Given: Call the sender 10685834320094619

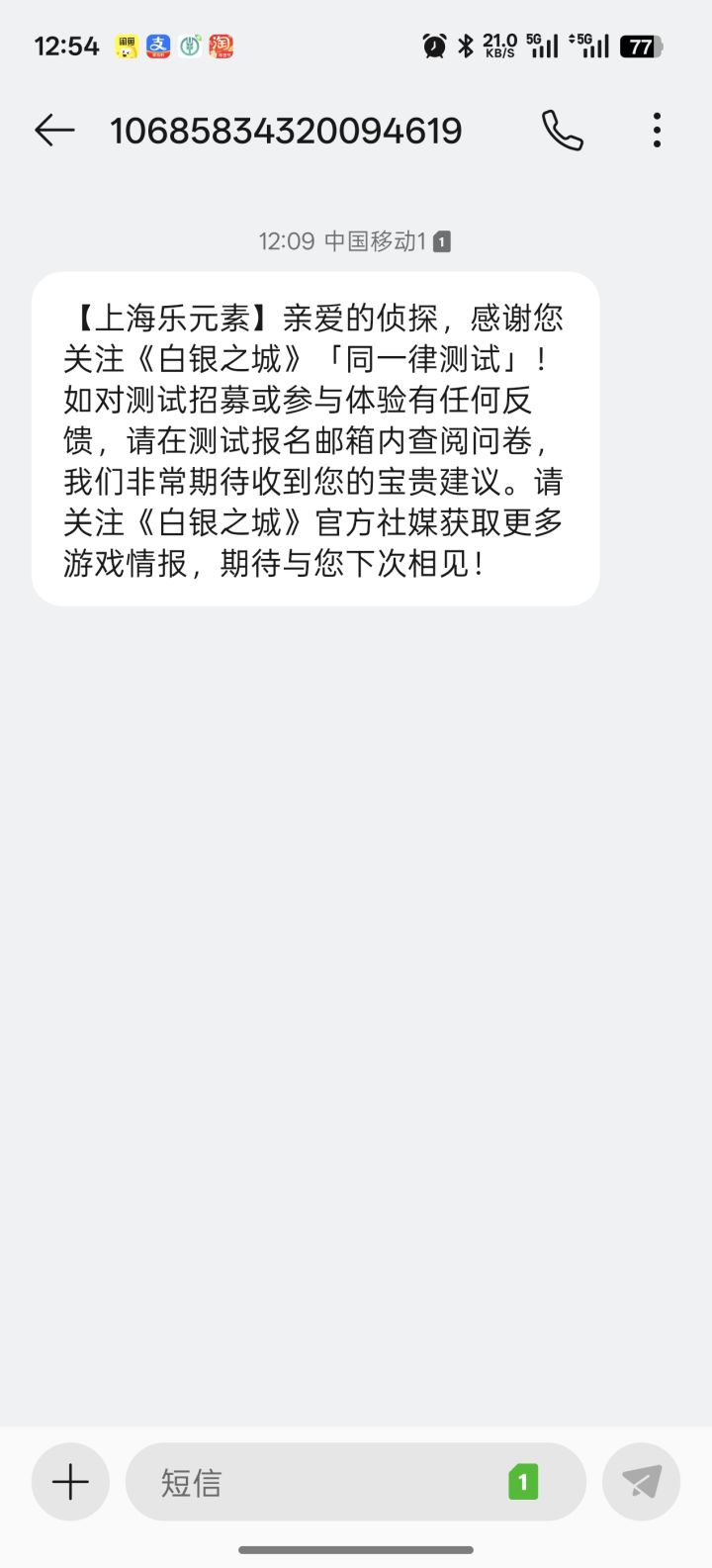Looking at the screenshot, I should pos(562,131).
